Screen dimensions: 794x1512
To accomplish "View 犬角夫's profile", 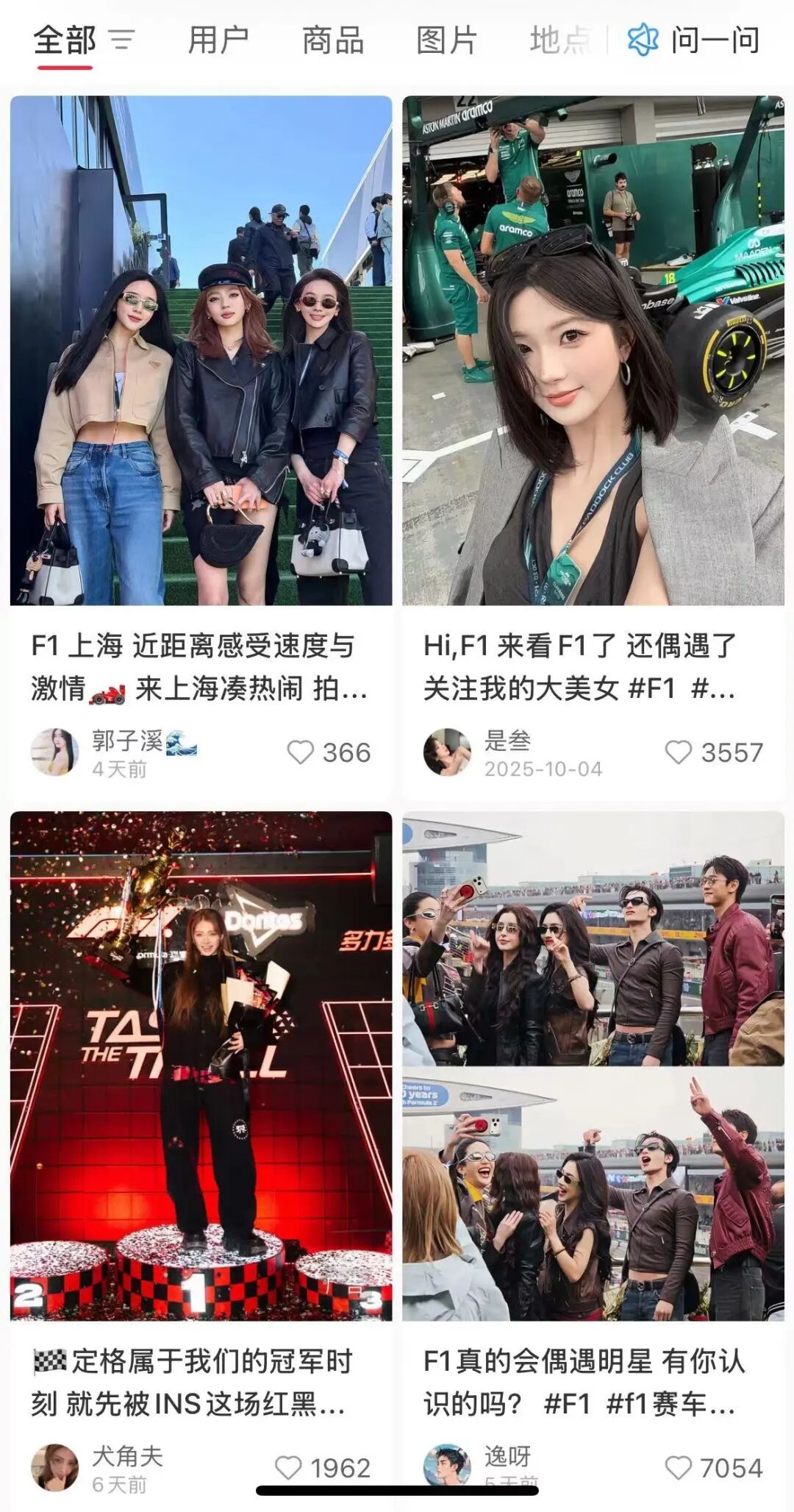I will [x=55, y=1467].
